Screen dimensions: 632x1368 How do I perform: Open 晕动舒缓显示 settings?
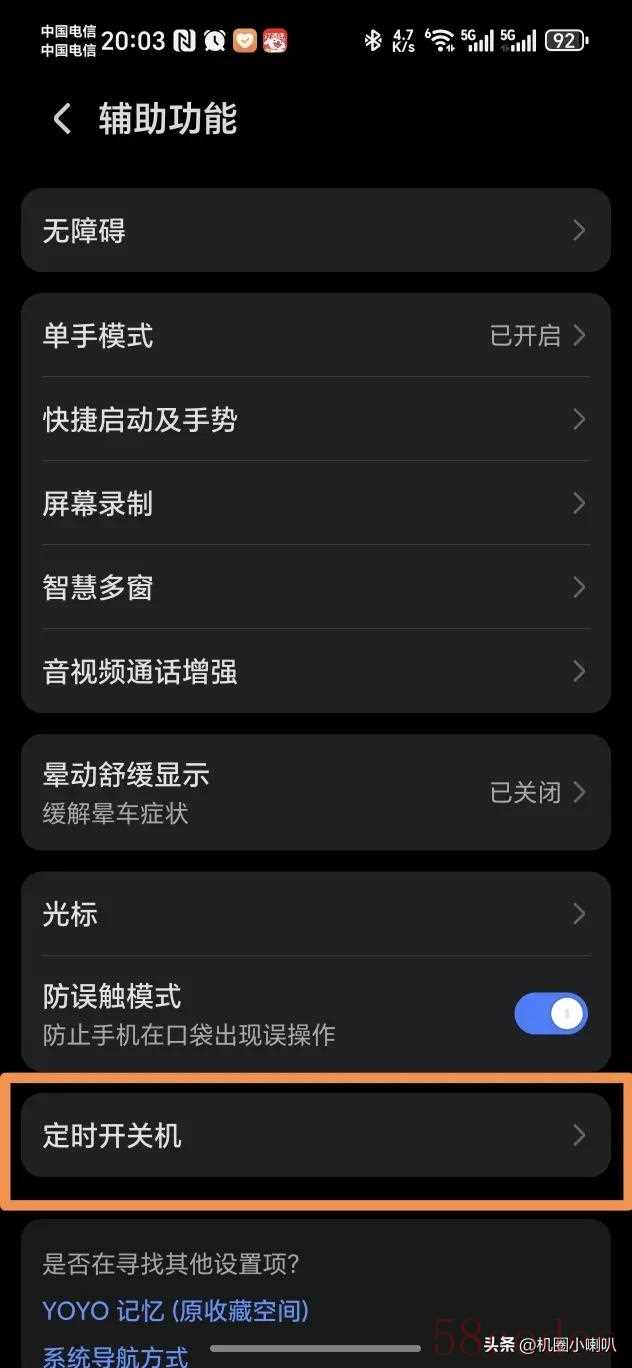pos(315,792)
